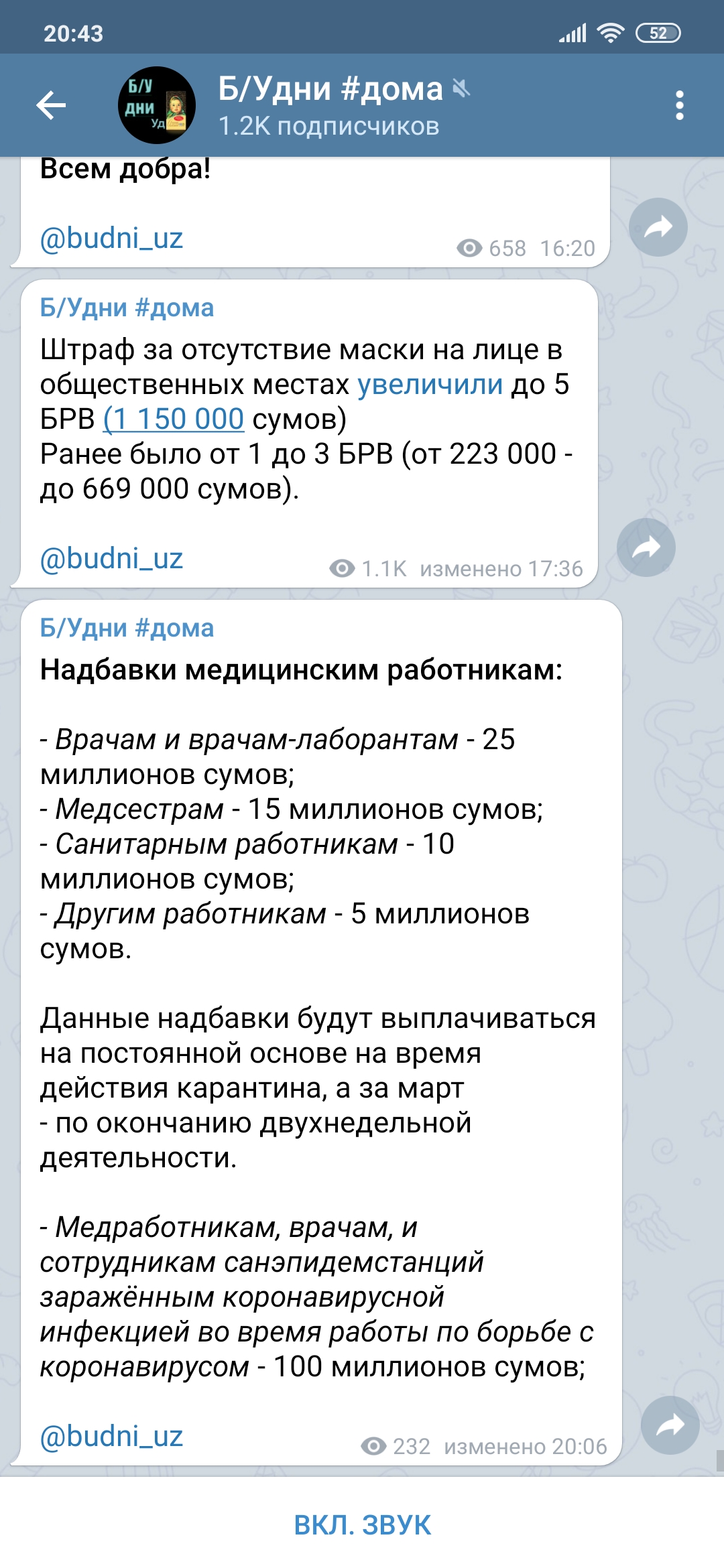Forward the mask fine post
Screen dimensions: 724x1568
pos(646,547)
